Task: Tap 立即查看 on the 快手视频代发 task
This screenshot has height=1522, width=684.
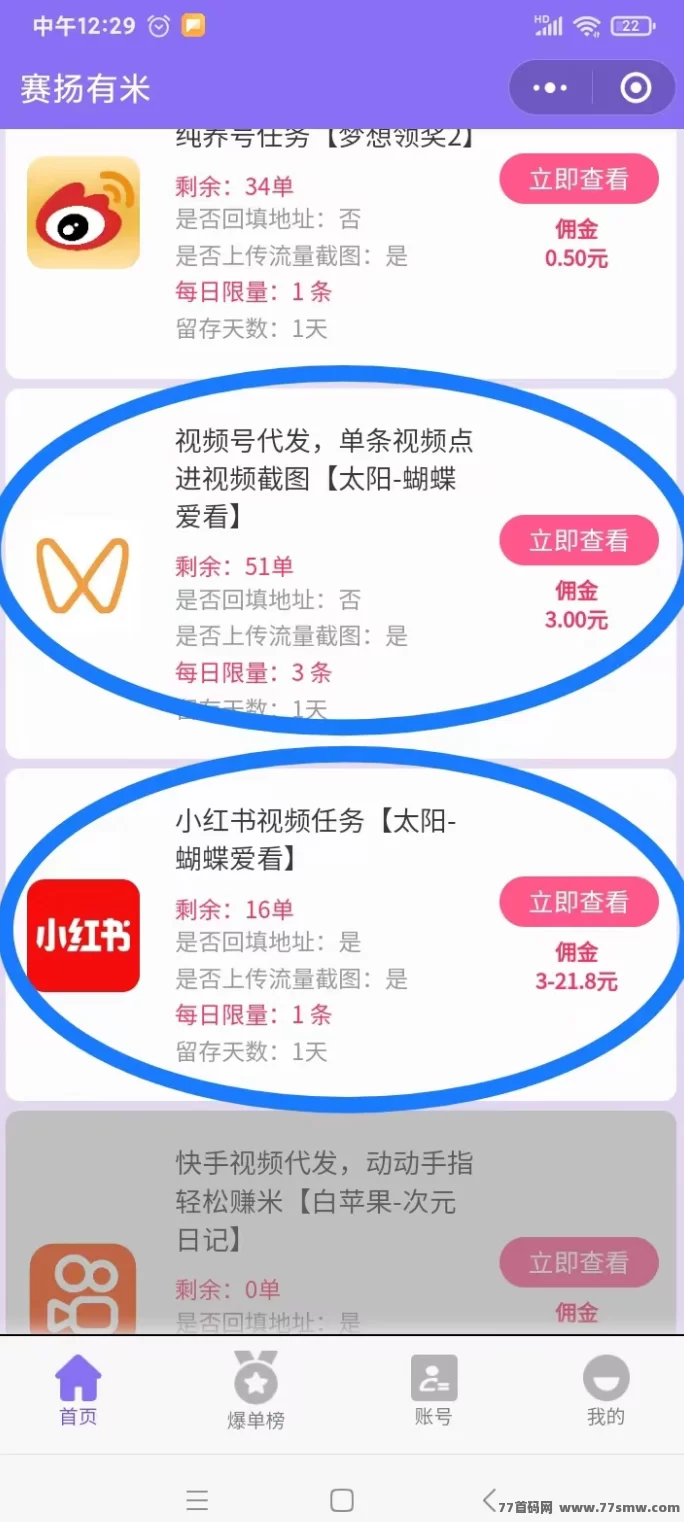Action: 579,1263
